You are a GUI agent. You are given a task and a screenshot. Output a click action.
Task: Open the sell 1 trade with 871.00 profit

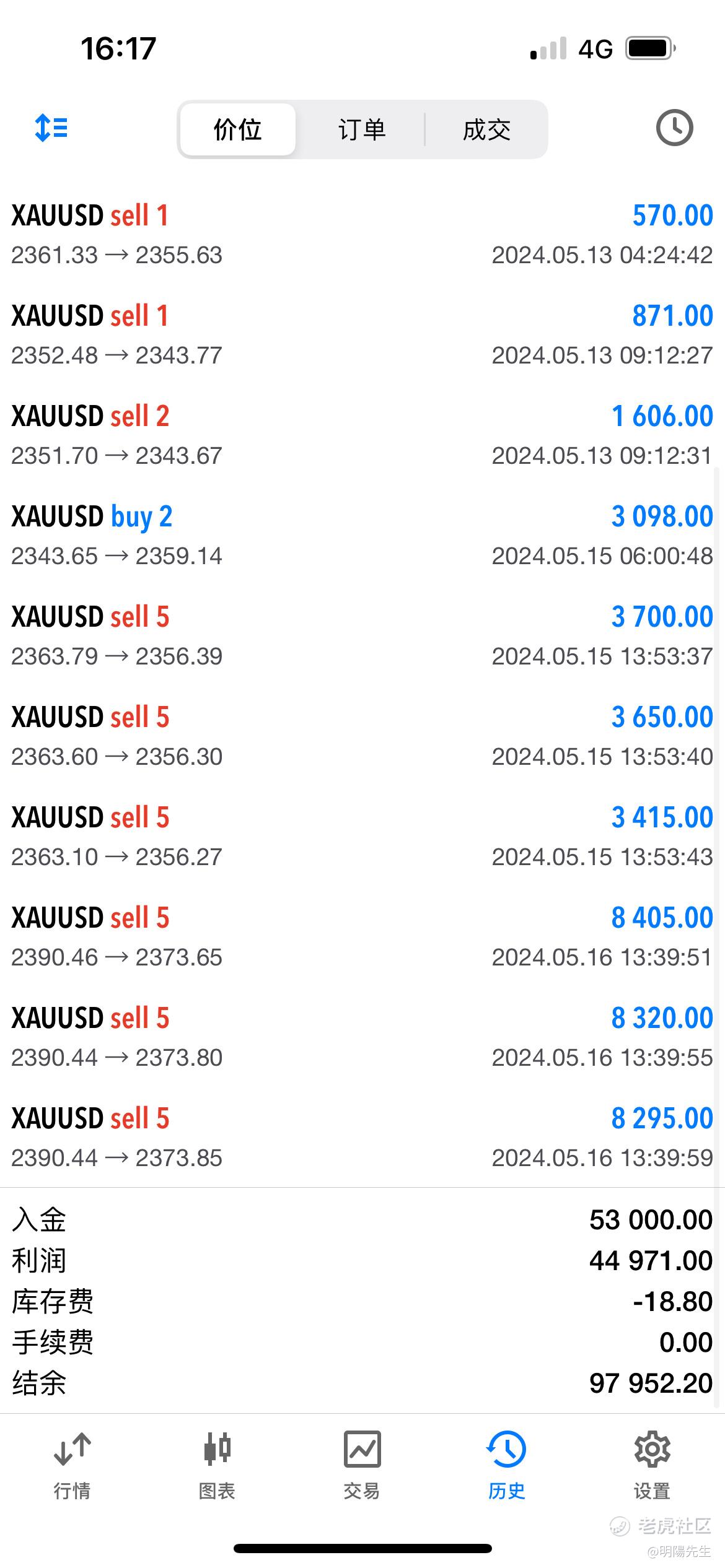[362, 335]
